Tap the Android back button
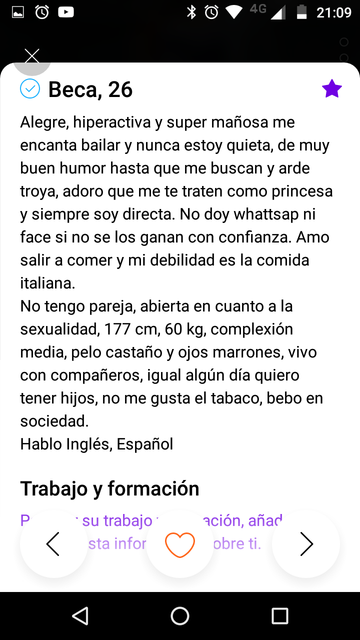 80,616
